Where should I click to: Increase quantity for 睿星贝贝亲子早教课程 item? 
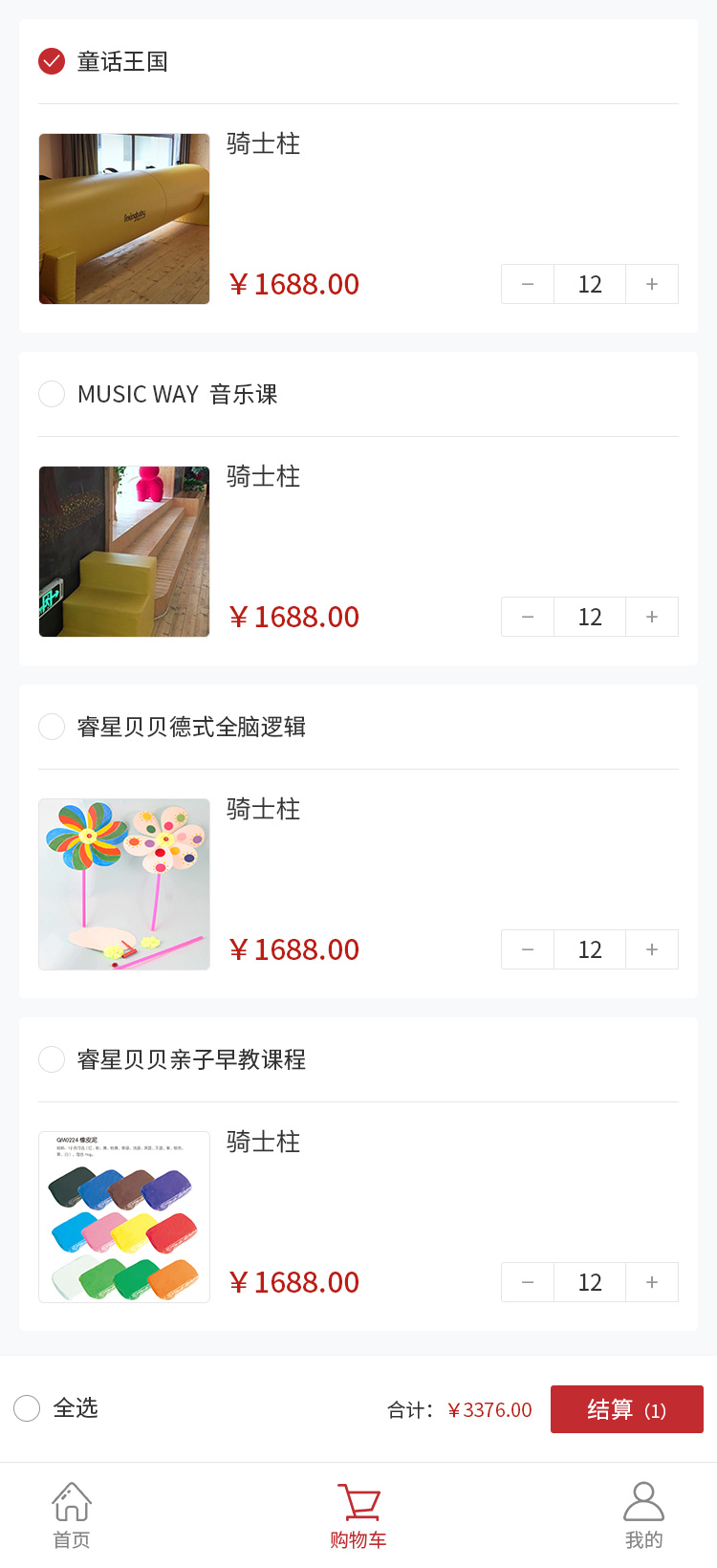(x=652, y=1282)
